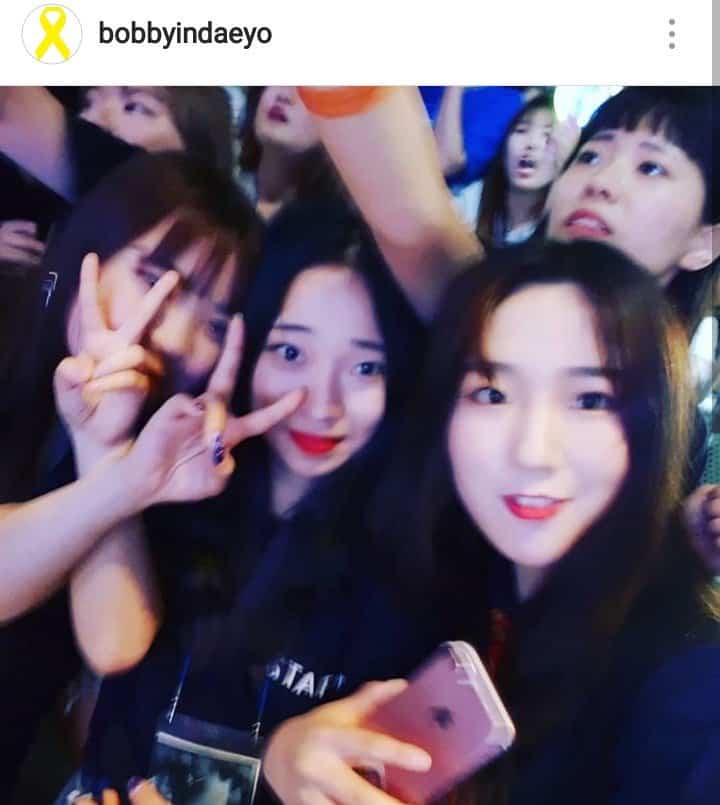Tap the post photo
The image size is (720, 805).
coord(360,445)
